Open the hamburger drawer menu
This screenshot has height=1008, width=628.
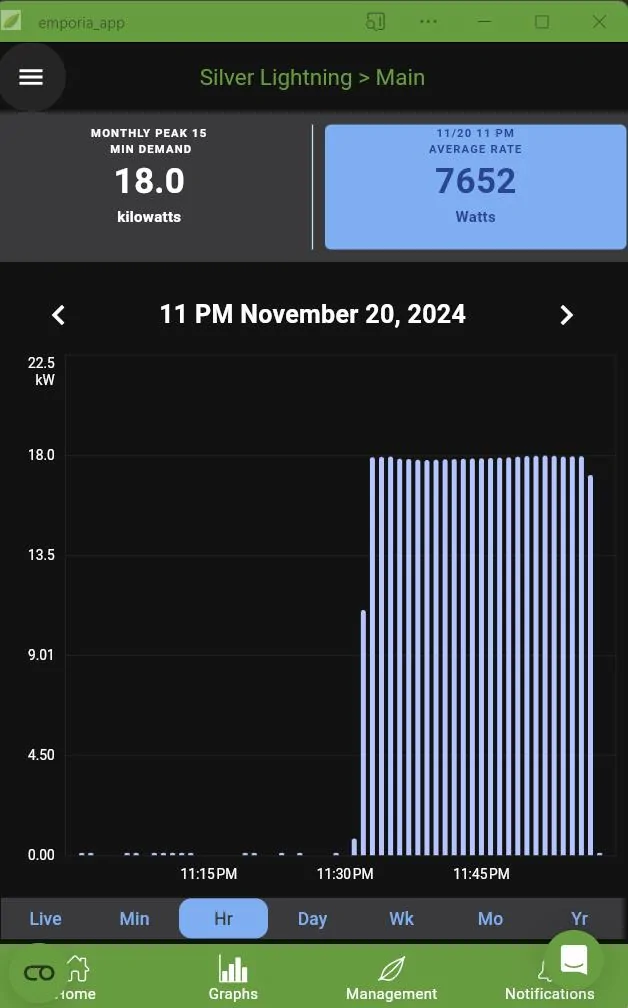pyautogui.click(x=31, y=77)
